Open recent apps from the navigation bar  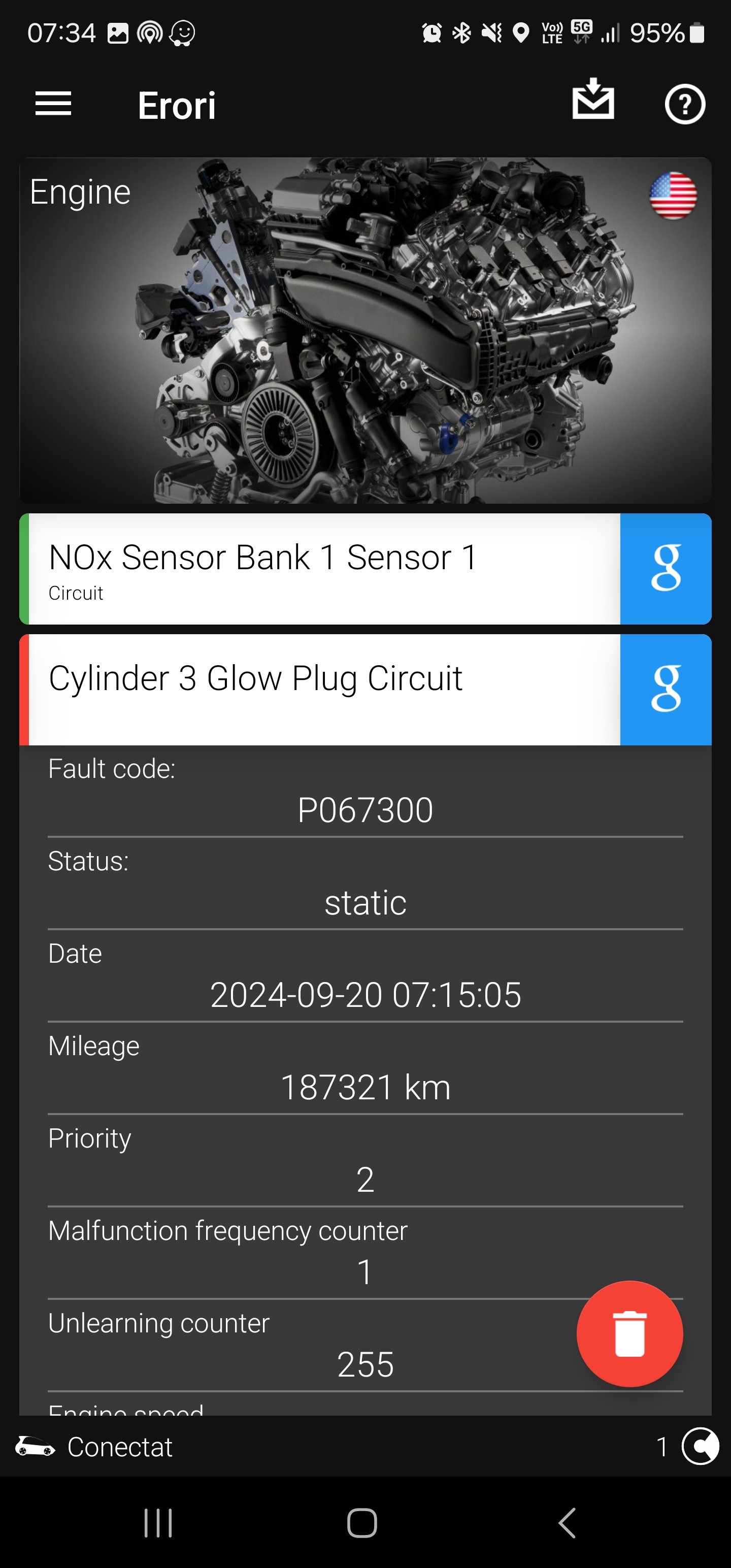point(158,1524)
